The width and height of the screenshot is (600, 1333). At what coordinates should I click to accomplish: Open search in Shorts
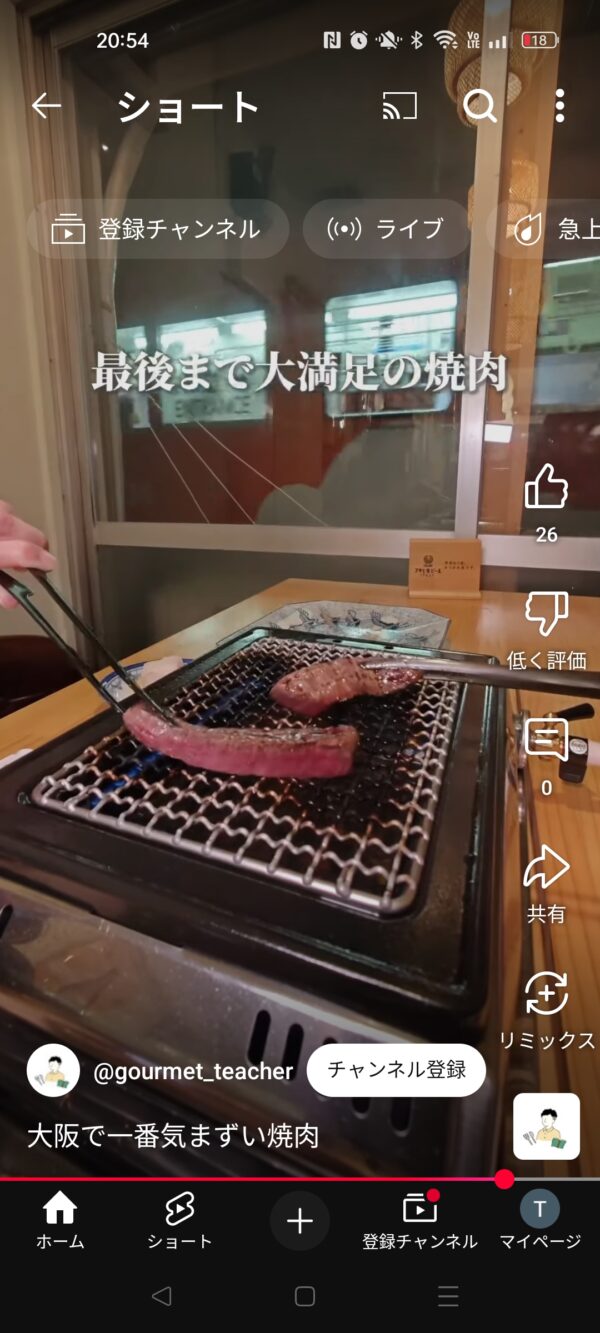click(480, 106)
